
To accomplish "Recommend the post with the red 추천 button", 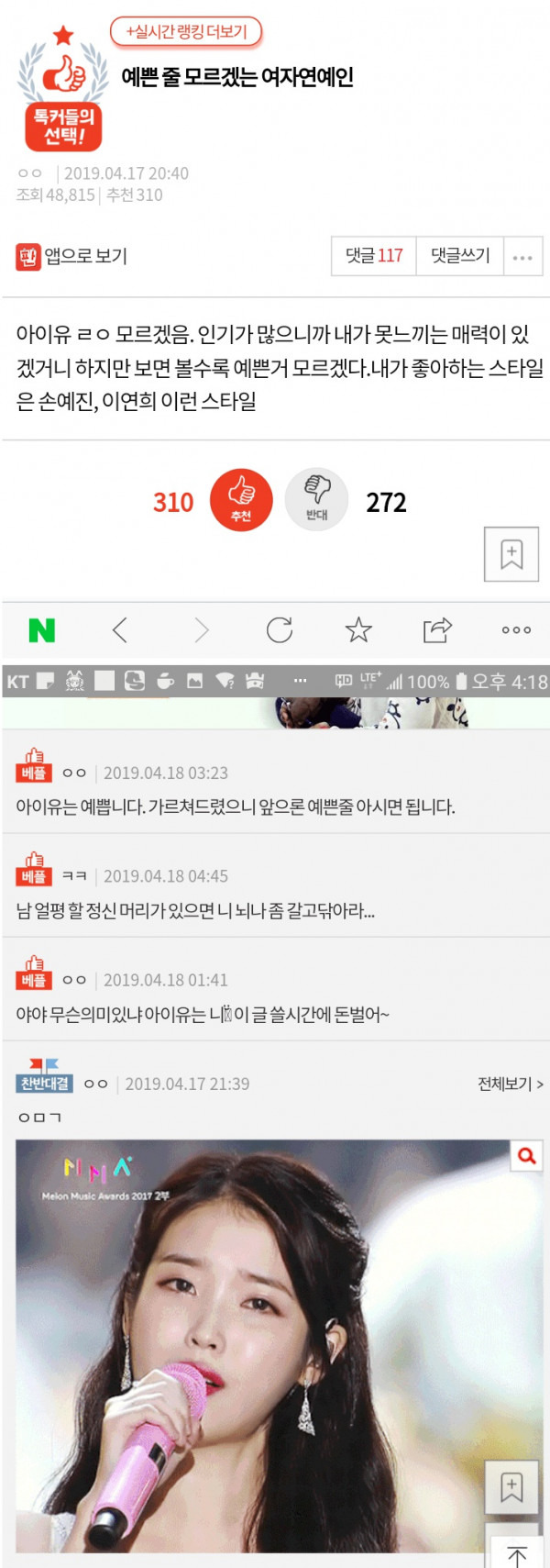I will 241,500.
